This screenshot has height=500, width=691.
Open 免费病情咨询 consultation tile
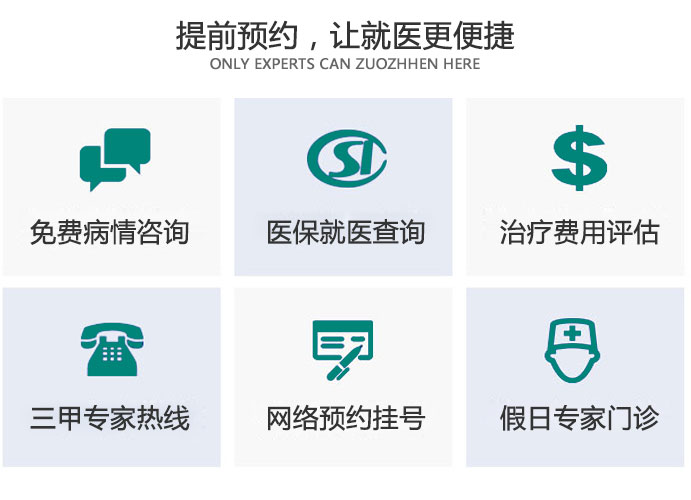pyautogui.click(x=111, y=187)
